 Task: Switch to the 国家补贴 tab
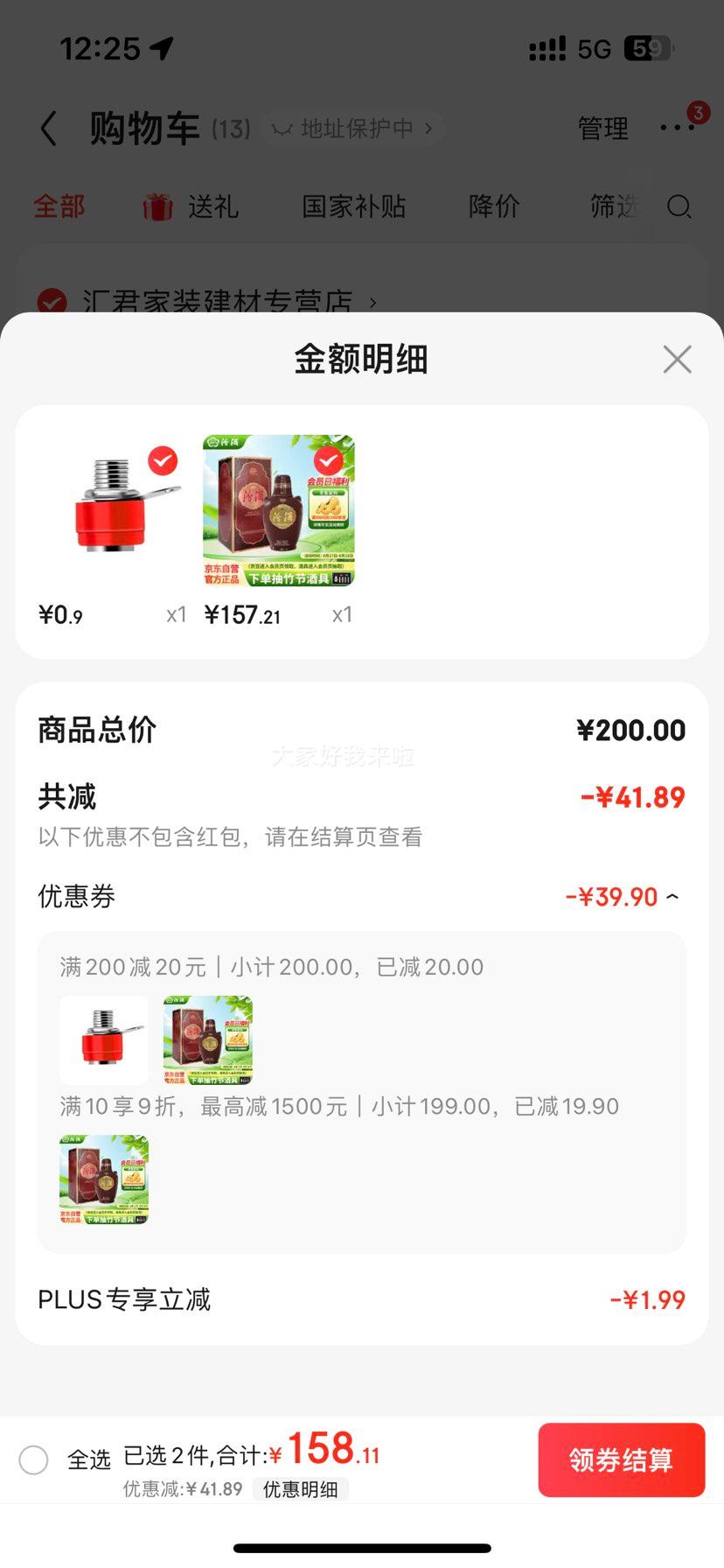353,206
